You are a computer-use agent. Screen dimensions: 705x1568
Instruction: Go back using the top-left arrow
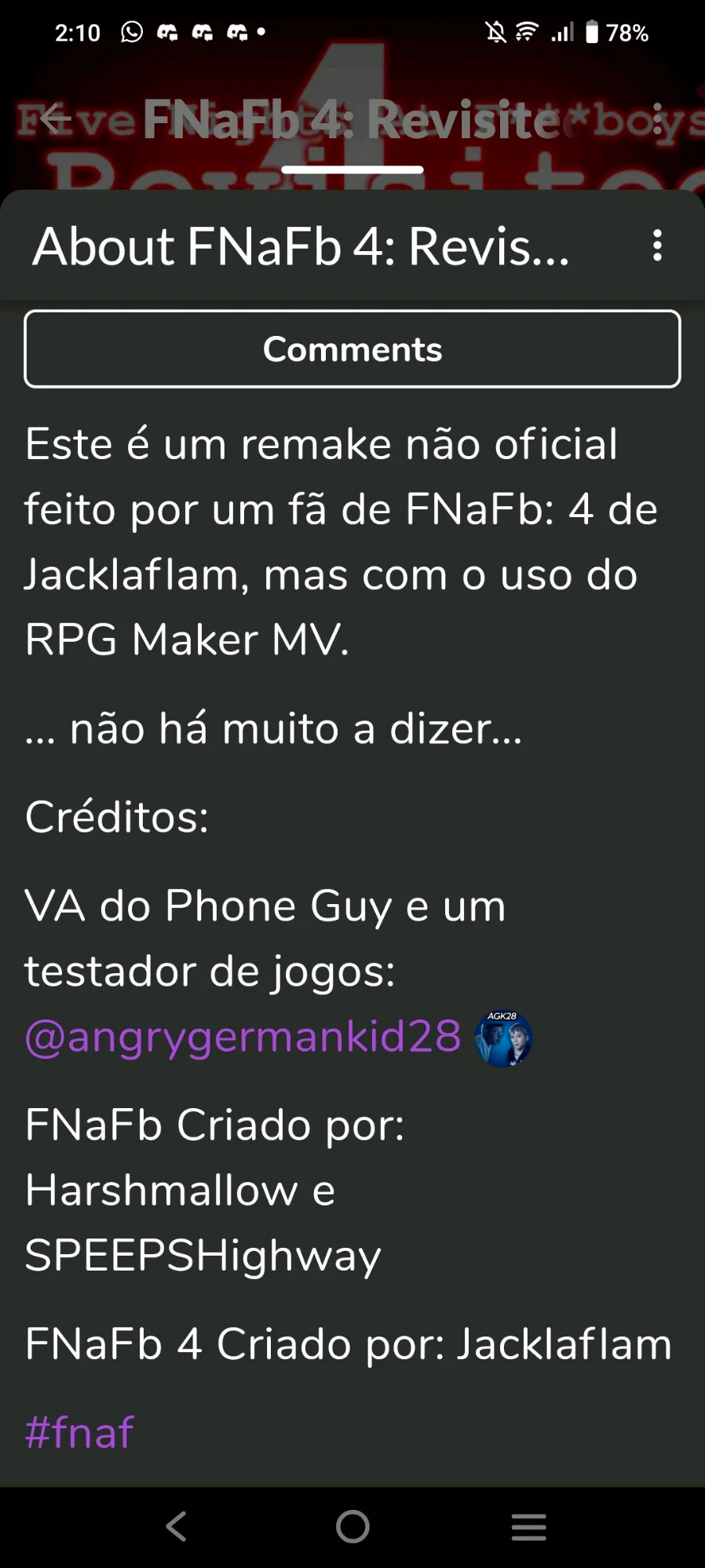(x=53, y=119)
